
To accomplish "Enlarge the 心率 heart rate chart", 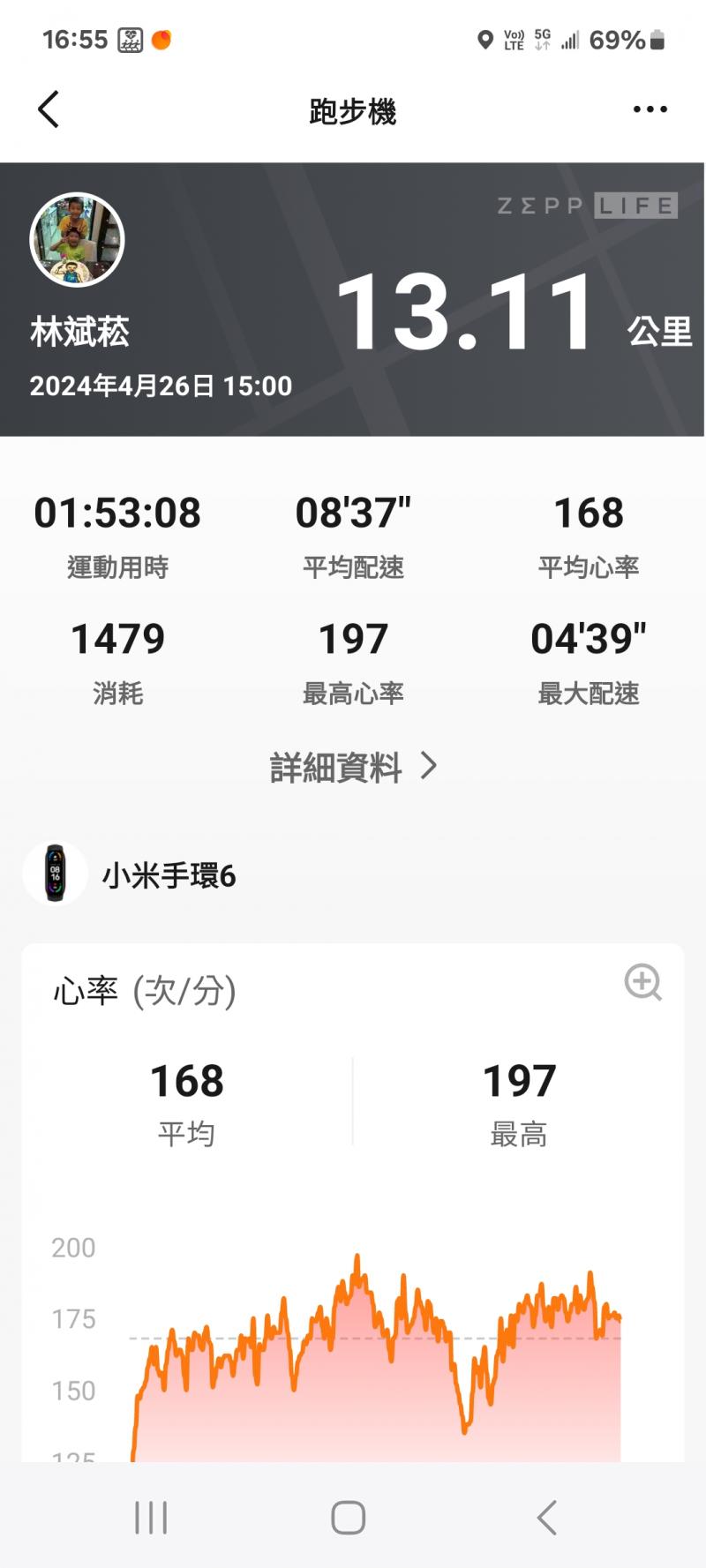I will coord(642,982).
